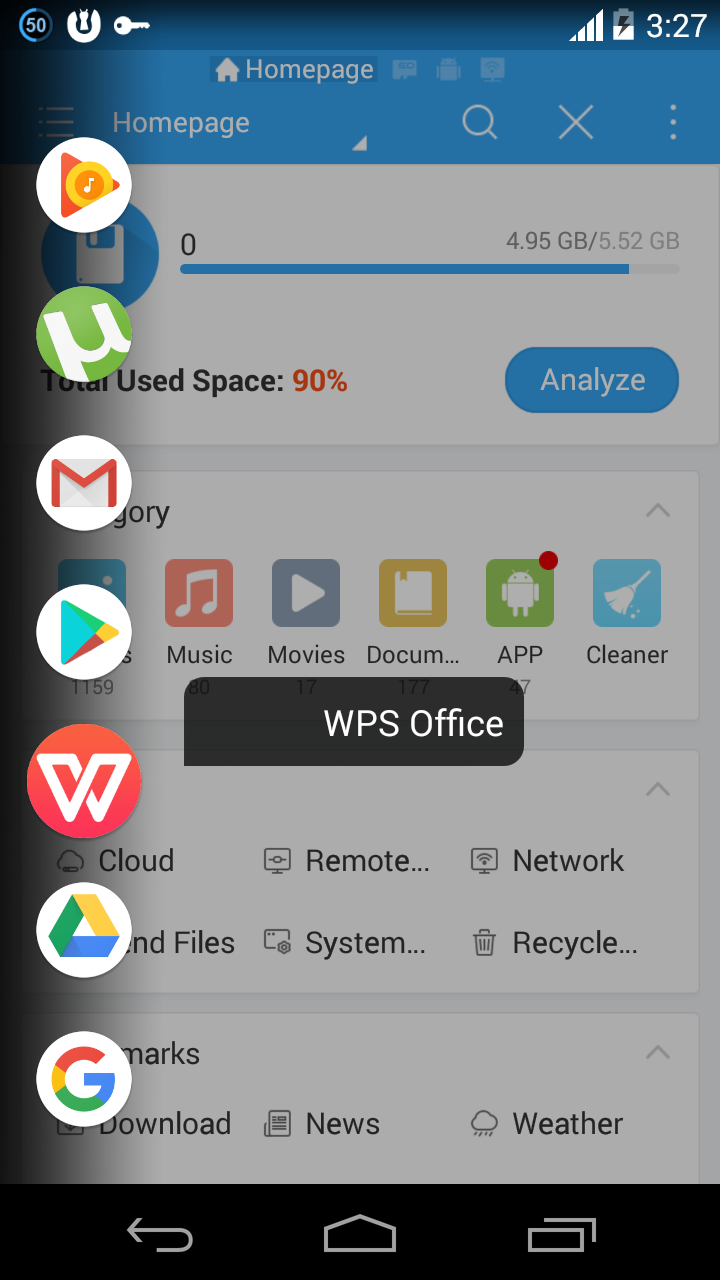Launch the Google Play Store icon
Image resolution: width=720 pixels, height=1280 pixels.
pyautogui.click(x=84, y=632)
